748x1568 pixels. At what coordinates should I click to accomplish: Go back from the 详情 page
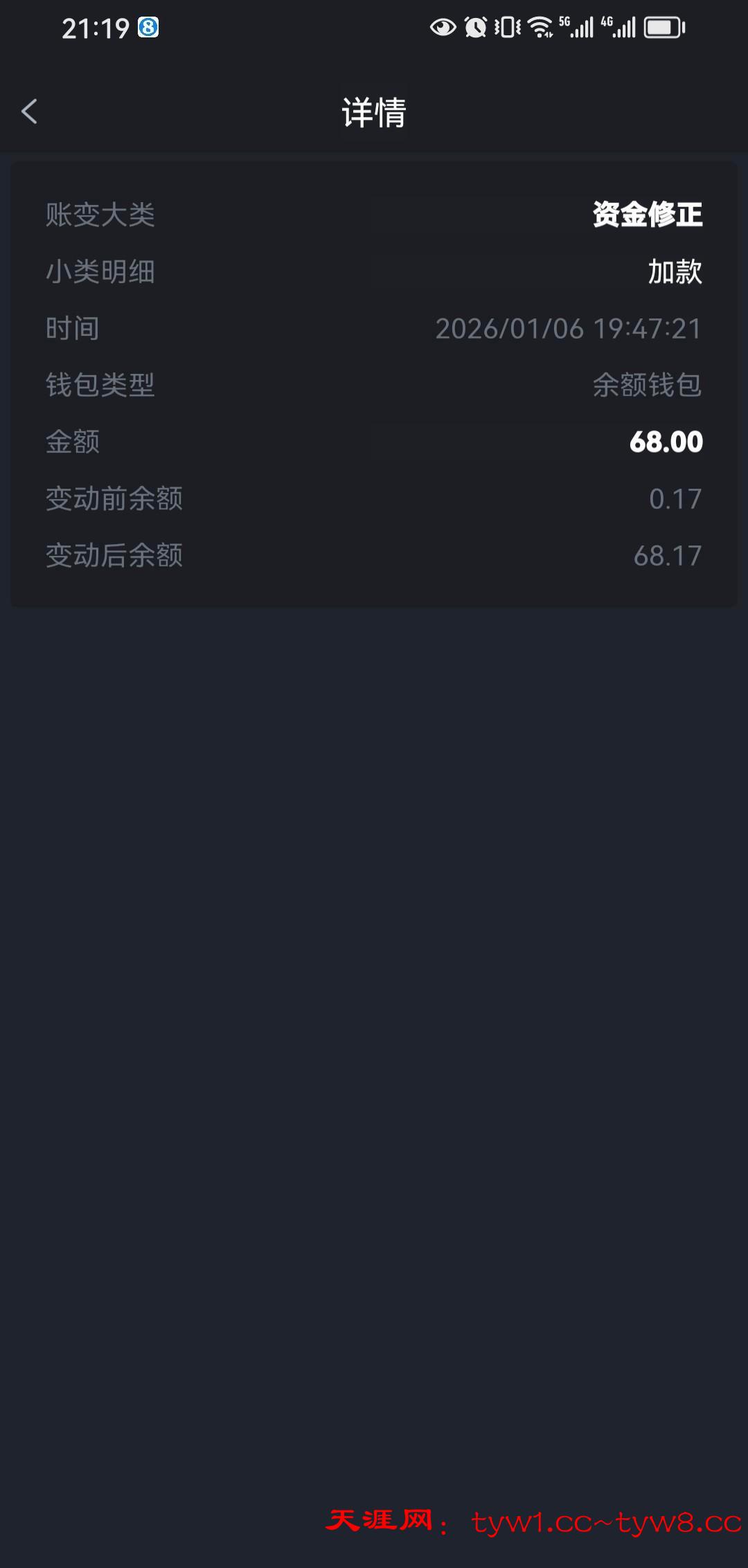29,111
